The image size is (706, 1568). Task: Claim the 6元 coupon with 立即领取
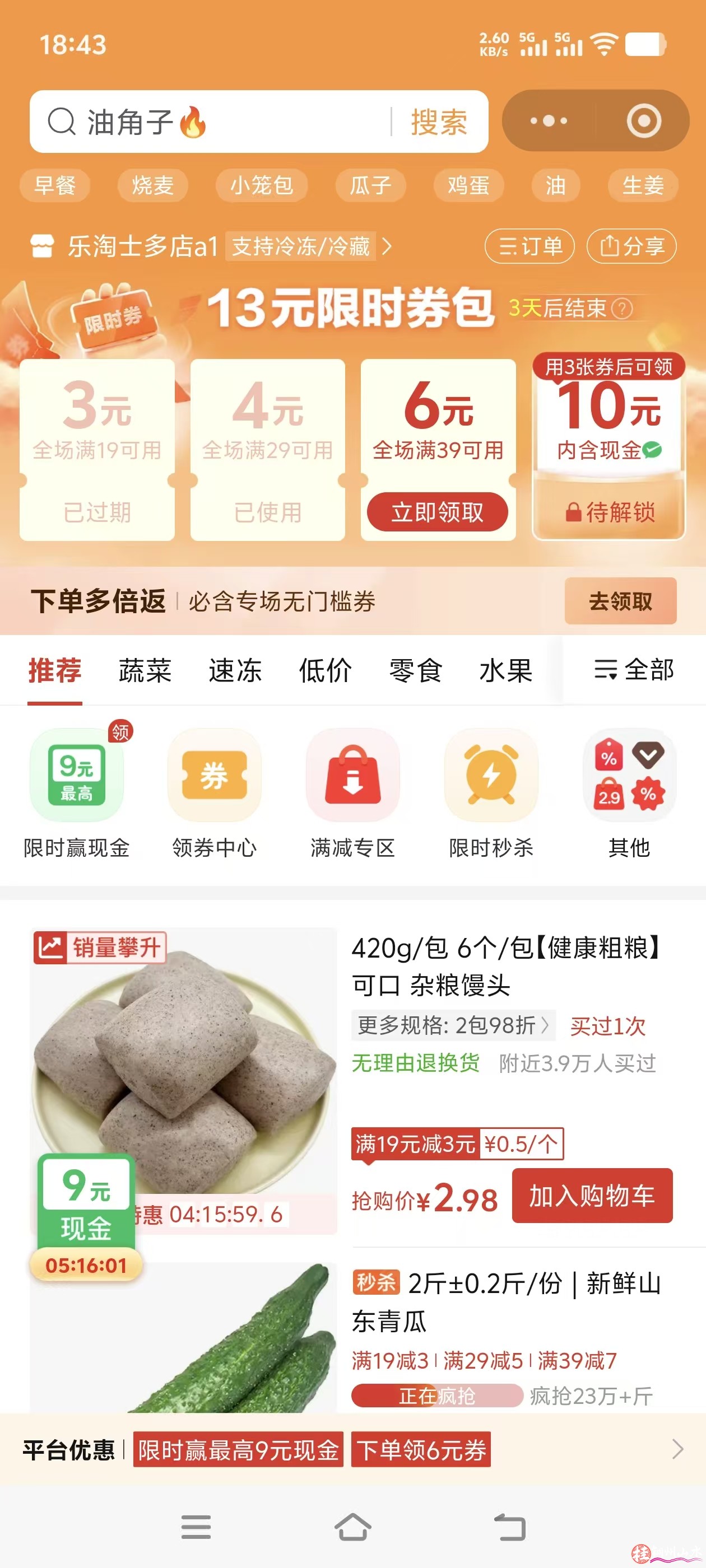[x=438, y=512]
